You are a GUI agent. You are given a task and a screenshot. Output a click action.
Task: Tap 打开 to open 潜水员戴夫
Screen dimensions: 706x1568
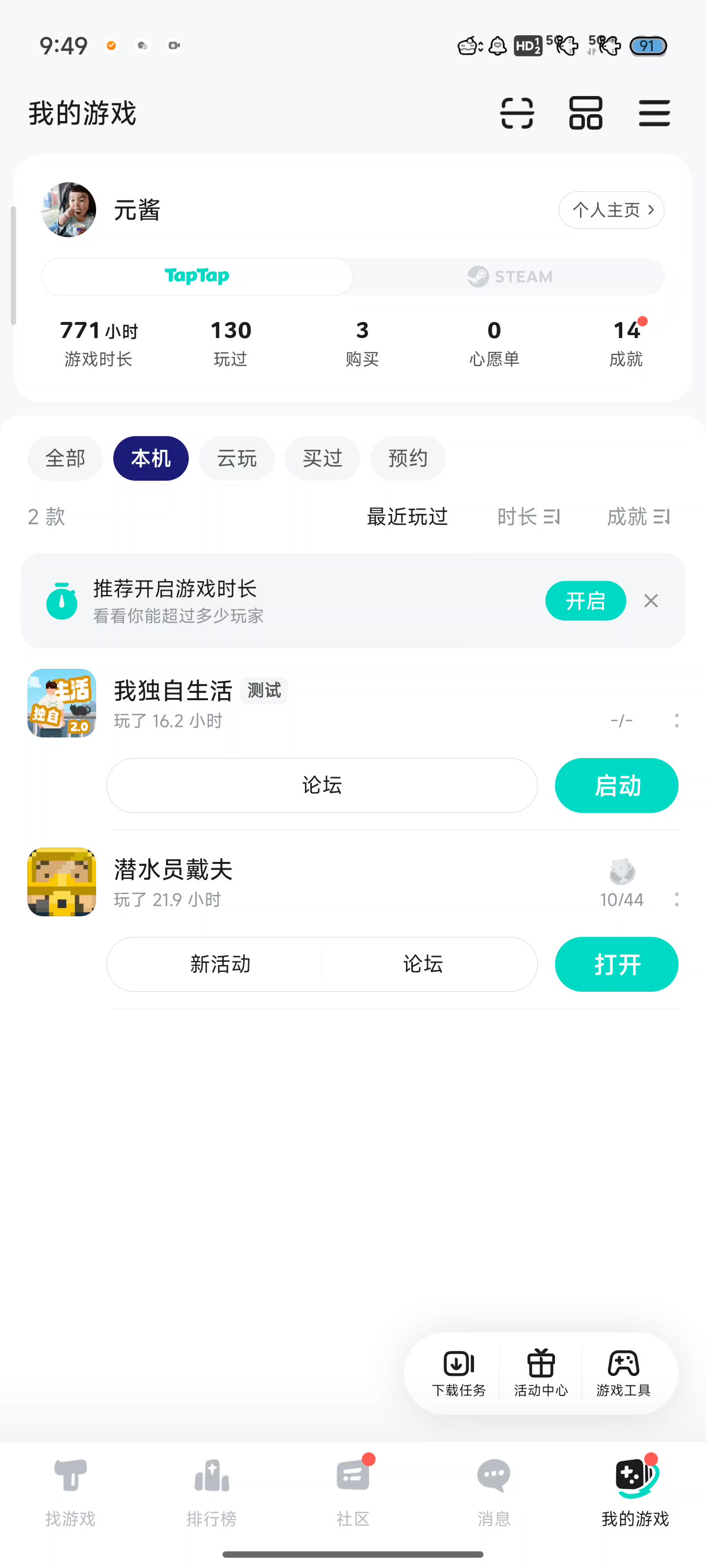click(616, 964)
